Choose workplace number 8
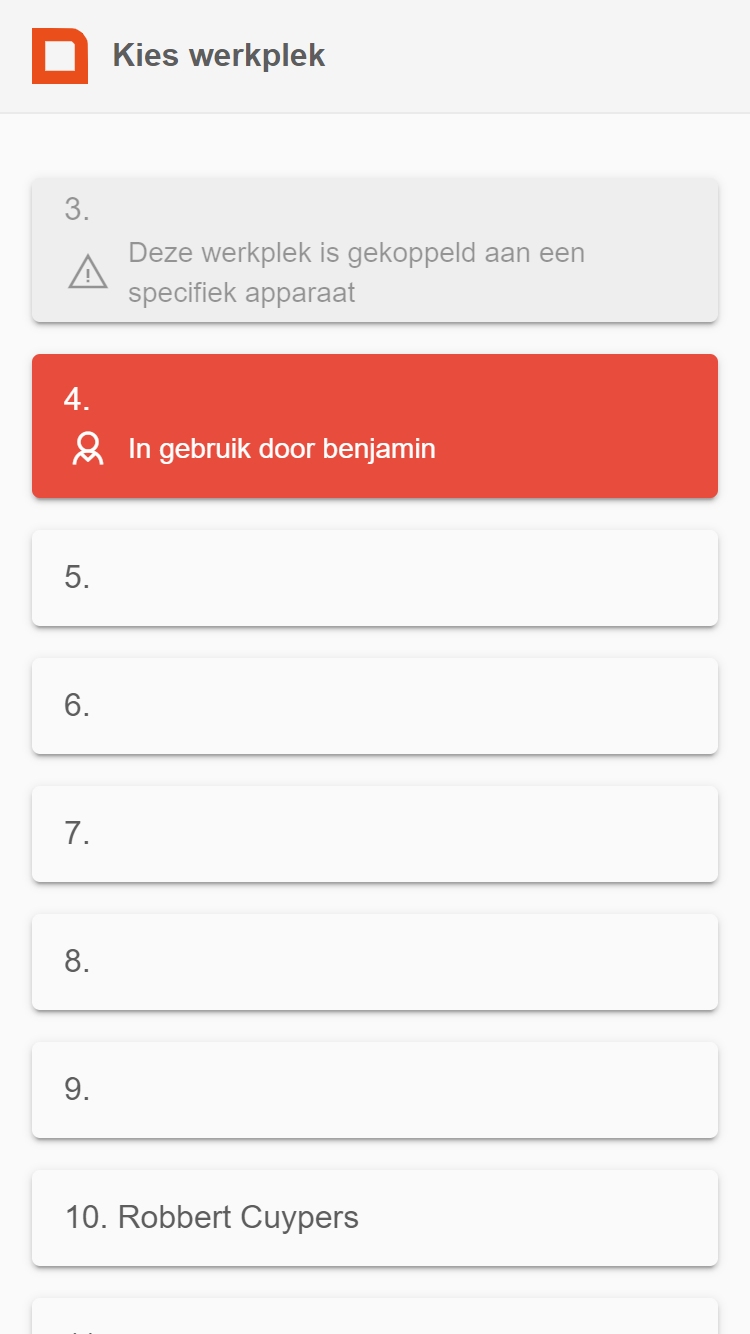This screenshot has width=750, height=1334. pyautogui.click(x=375, y=962)
